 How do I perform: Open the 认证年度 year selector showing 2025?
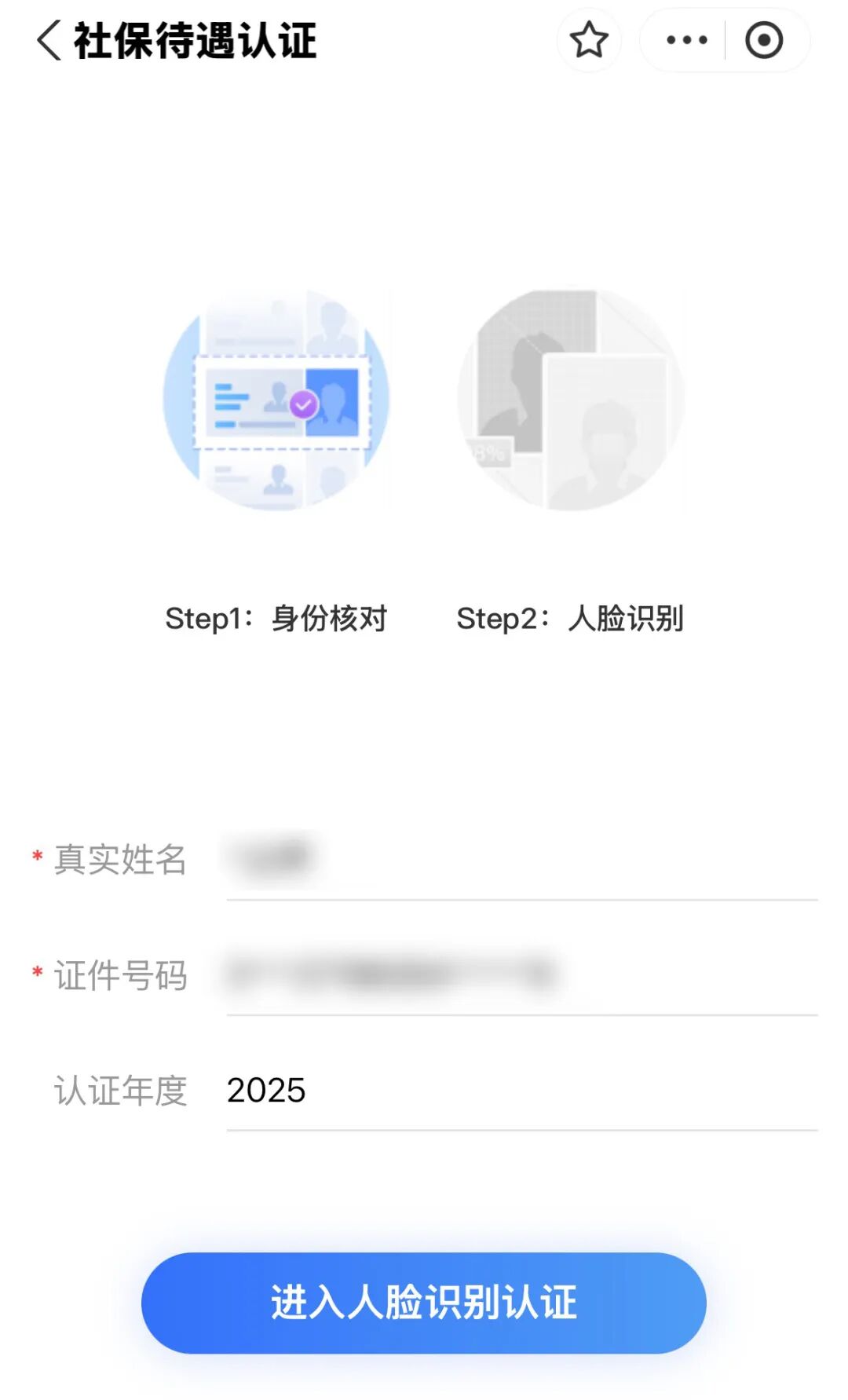tap(518, 1091)
